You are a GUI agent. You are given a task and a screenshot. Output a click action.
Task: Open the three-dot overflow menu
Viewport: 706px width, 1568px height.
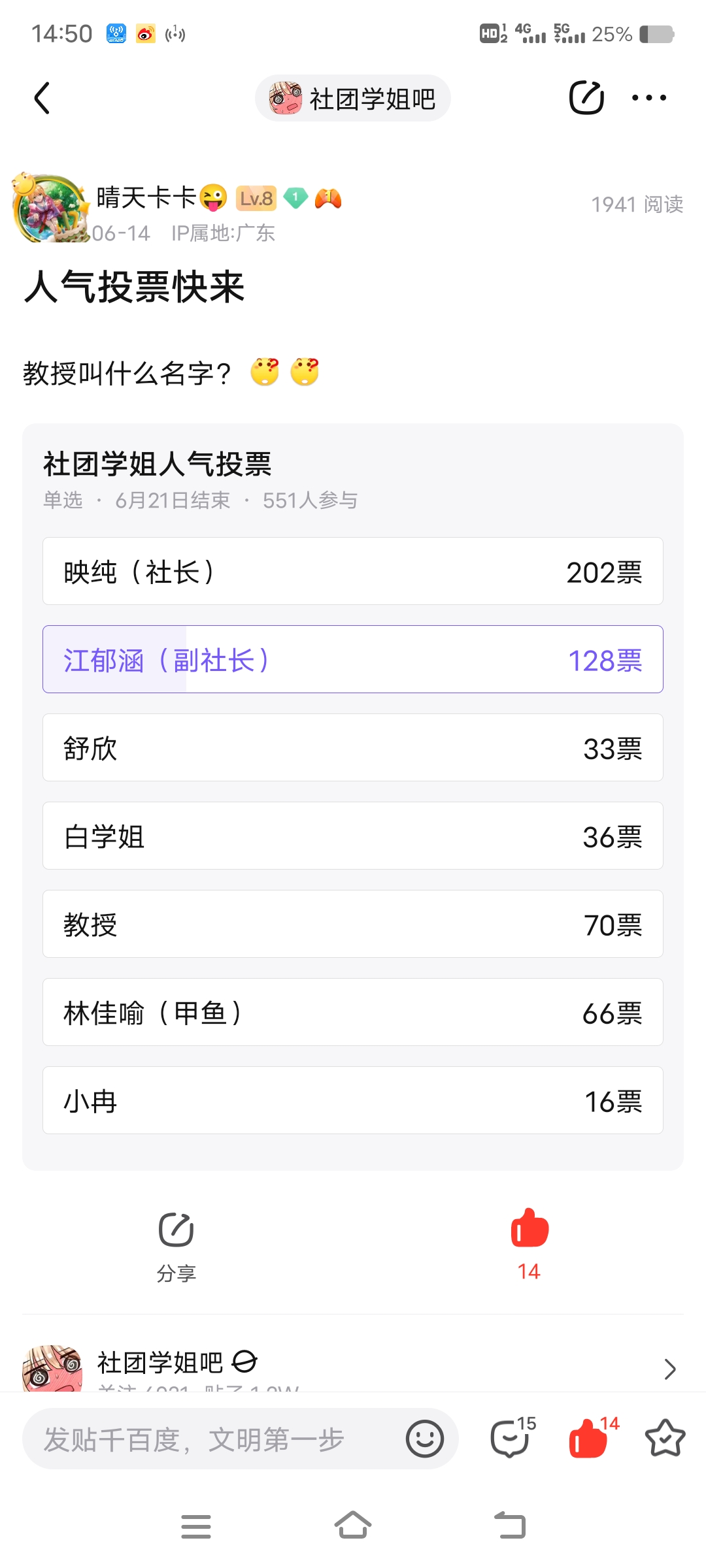pyautogui.click(x=649, y=98)
